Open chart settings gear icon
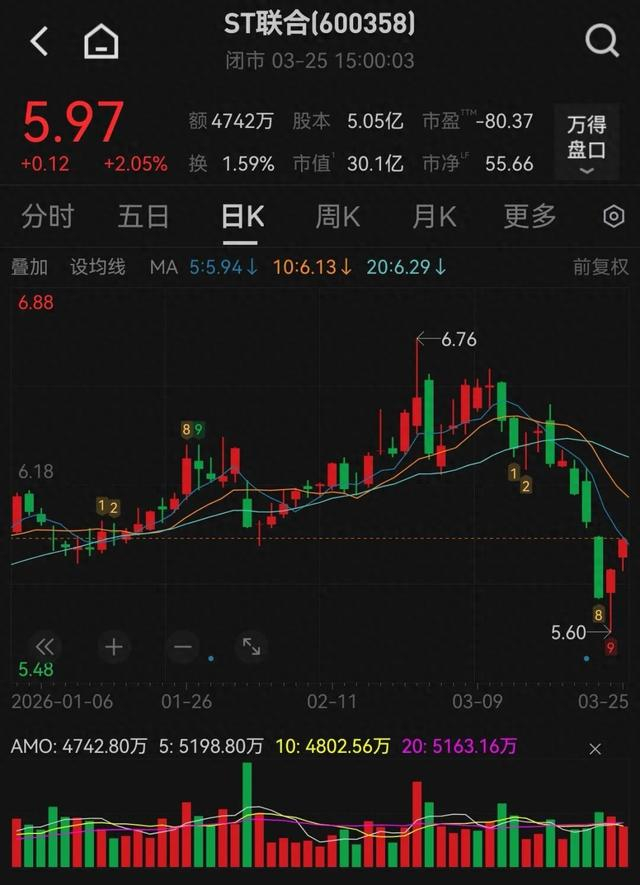This screenshot has height=885, width=640. click(x=614, y=216)
